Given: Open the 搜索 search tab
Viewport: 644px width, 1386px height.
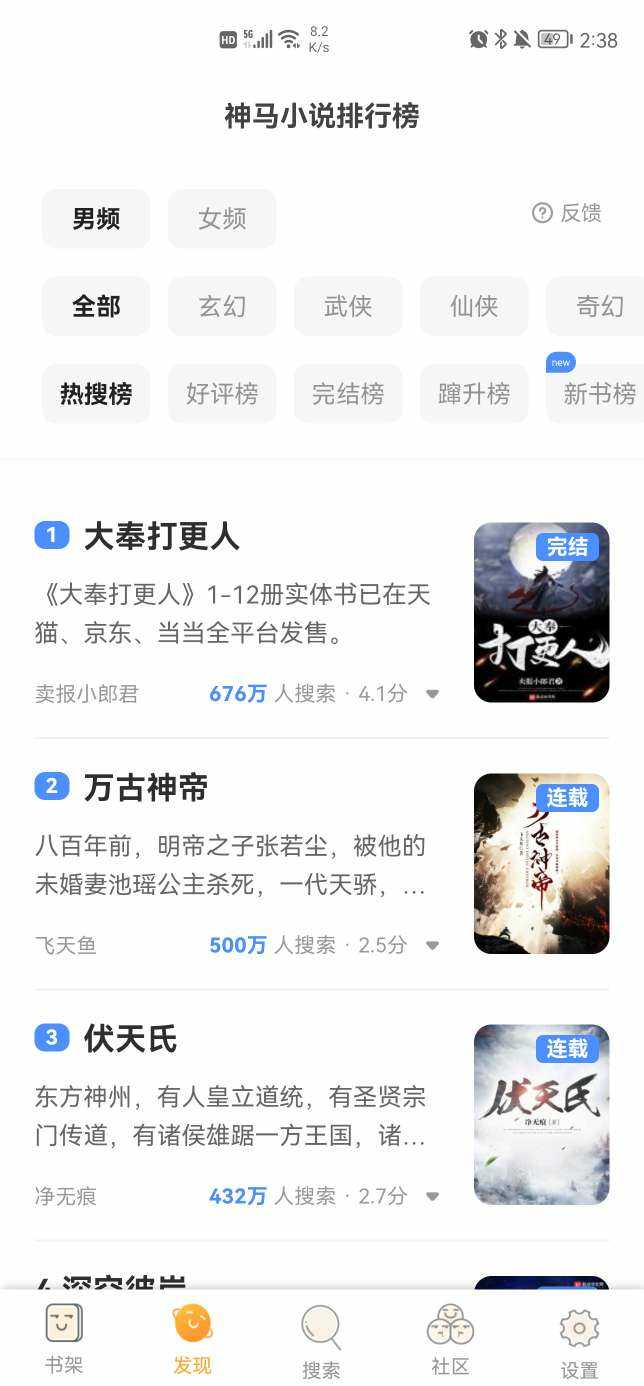Looking at the screenshot, I should tap(321, 1341).
